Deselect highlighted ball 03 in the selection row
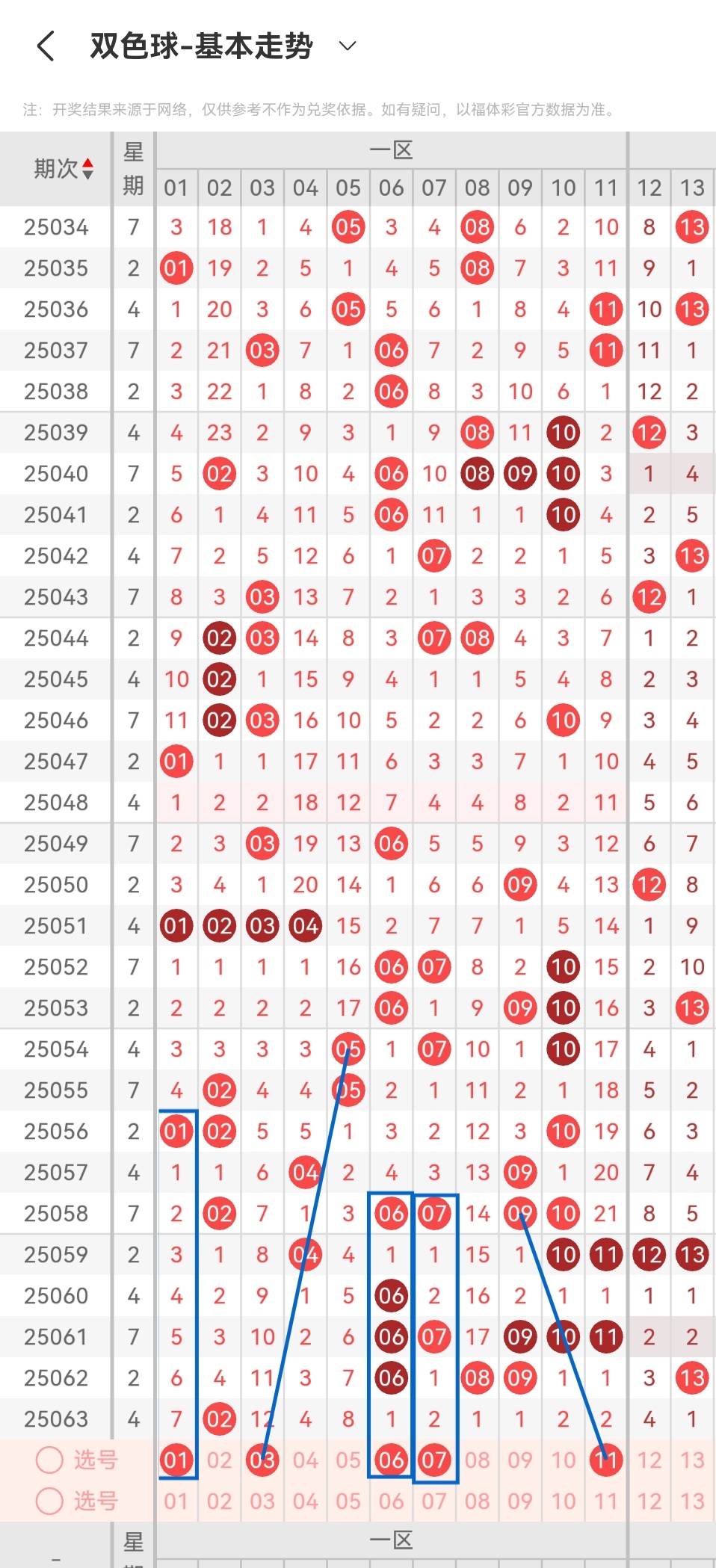The width and height of the screenshot is (716, 1568). click(262, 1460)
